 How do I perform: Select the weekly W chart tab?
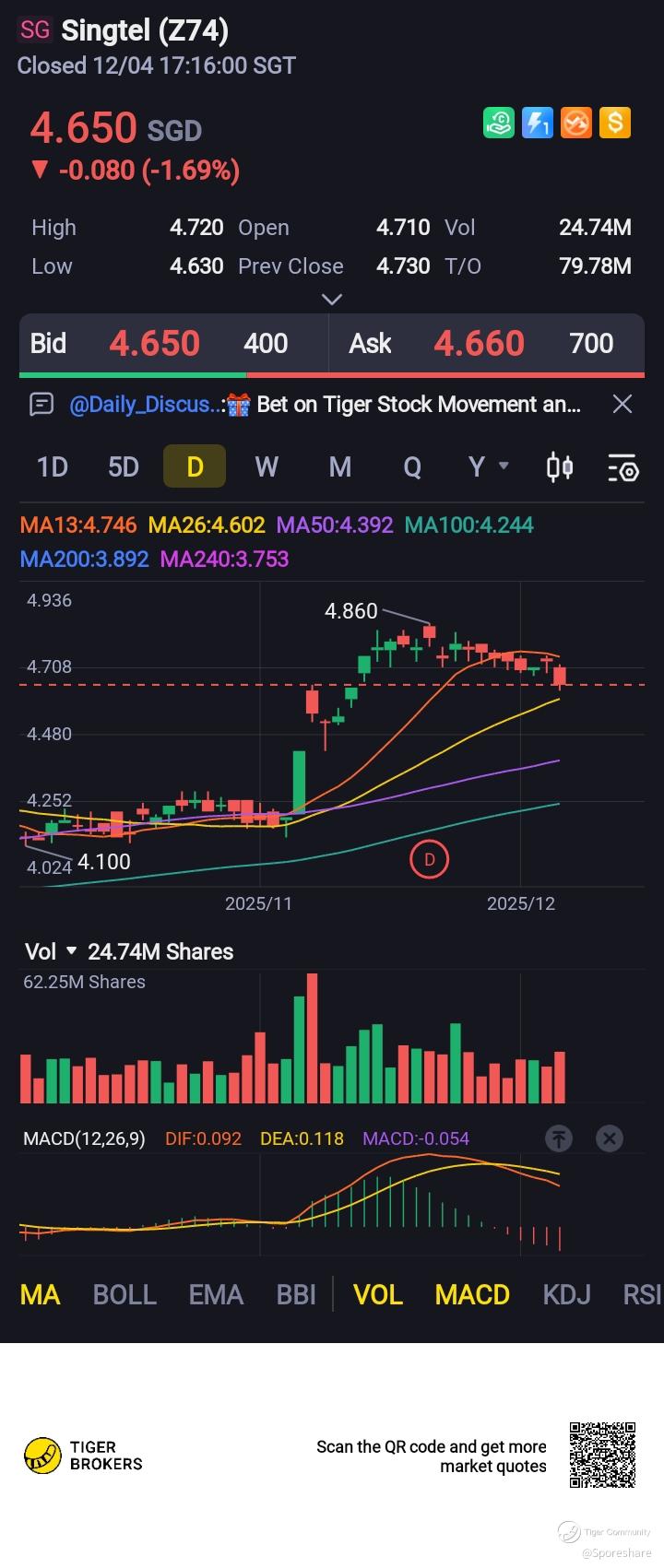267,467
